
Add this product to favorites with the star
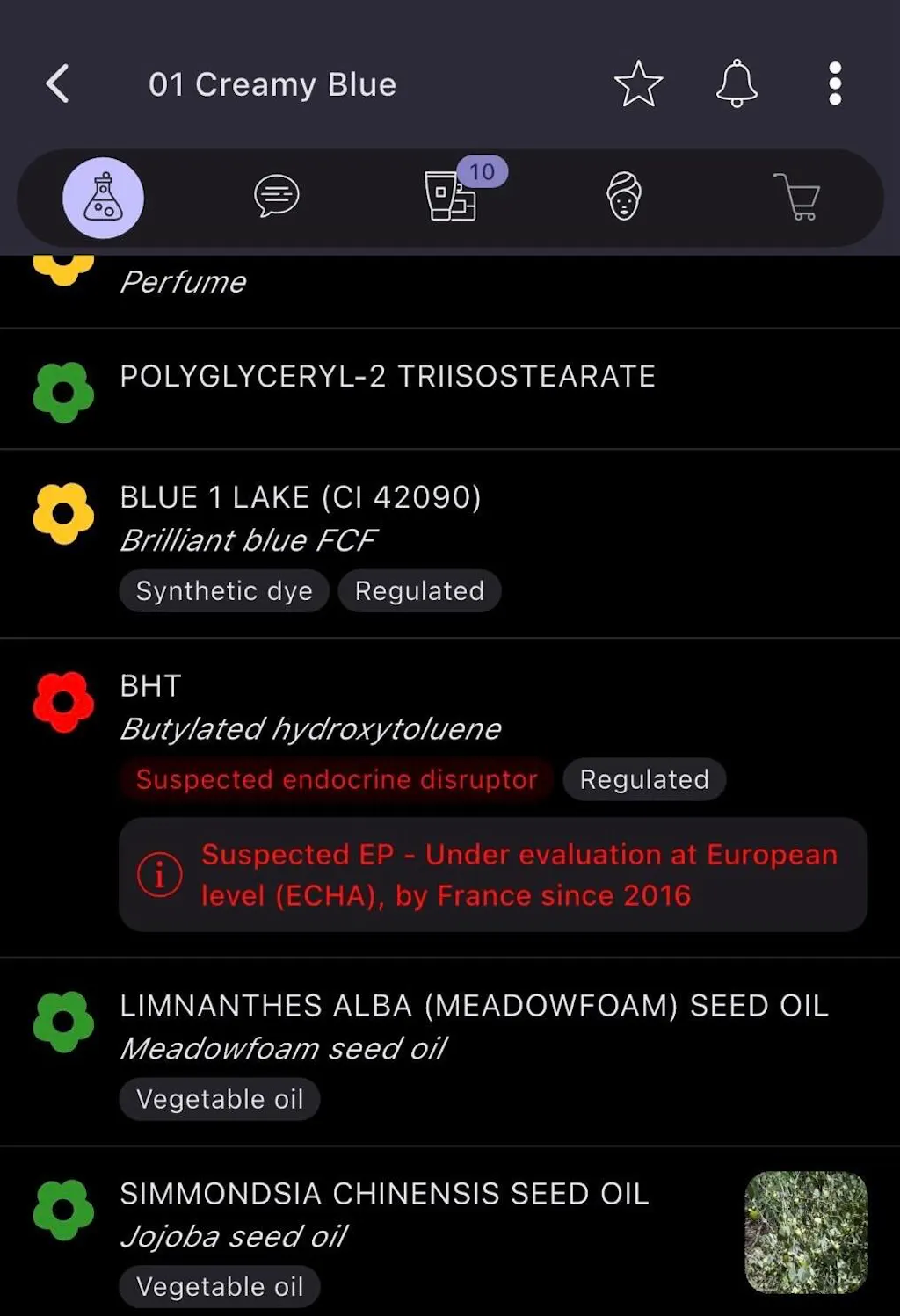coord(638,84)
